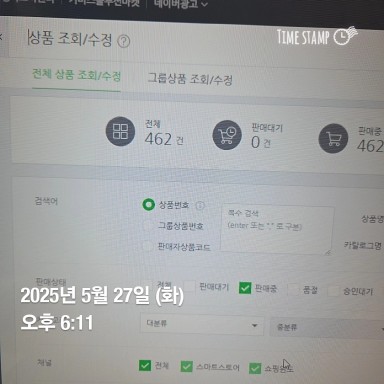
Task: Switch to the 전체 상품 조회/수정 tab
Action: tap(76, 75)
